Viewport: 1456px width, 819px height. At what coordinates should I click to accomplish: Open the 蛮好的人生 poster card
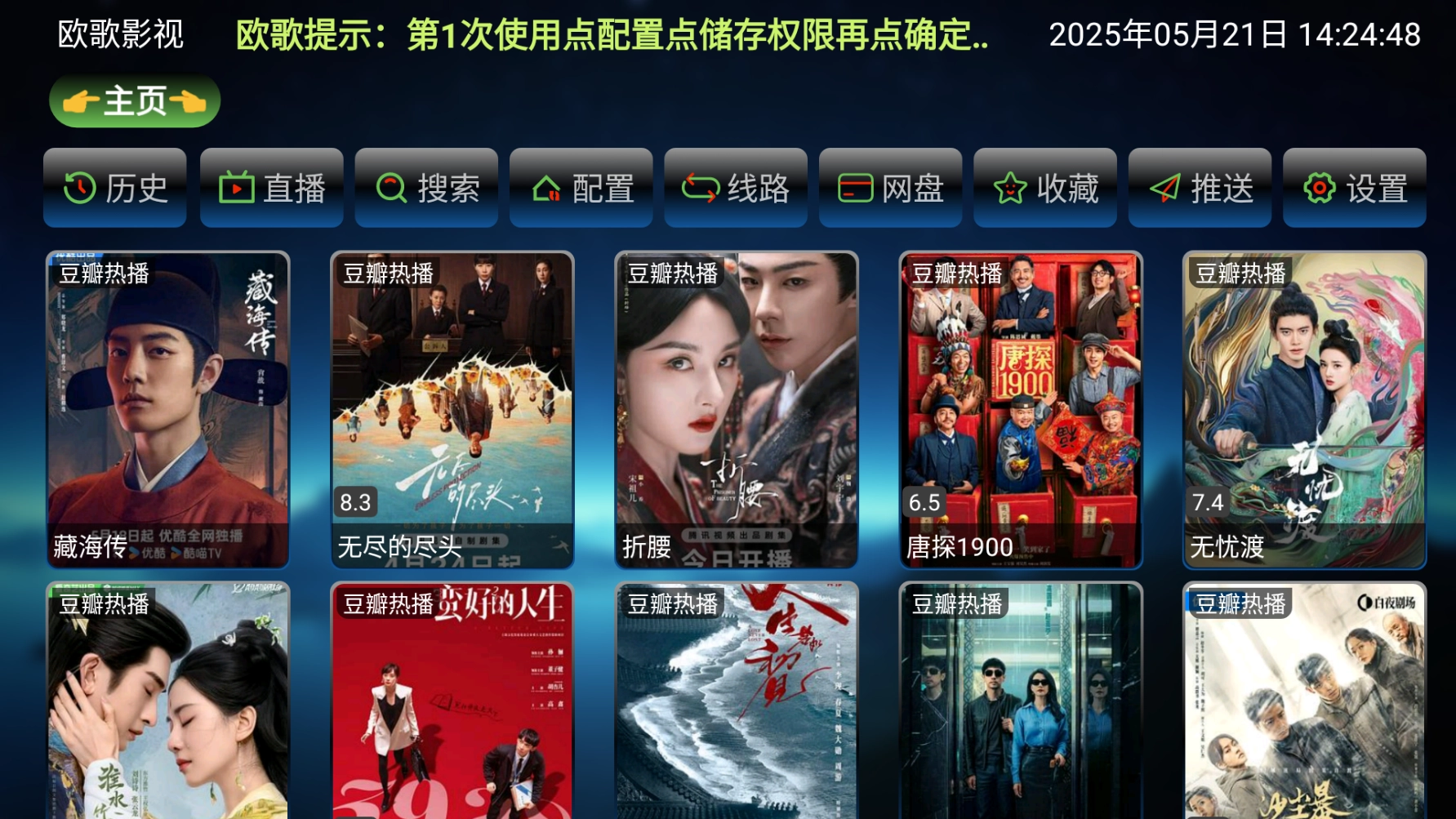coord(452,702)
